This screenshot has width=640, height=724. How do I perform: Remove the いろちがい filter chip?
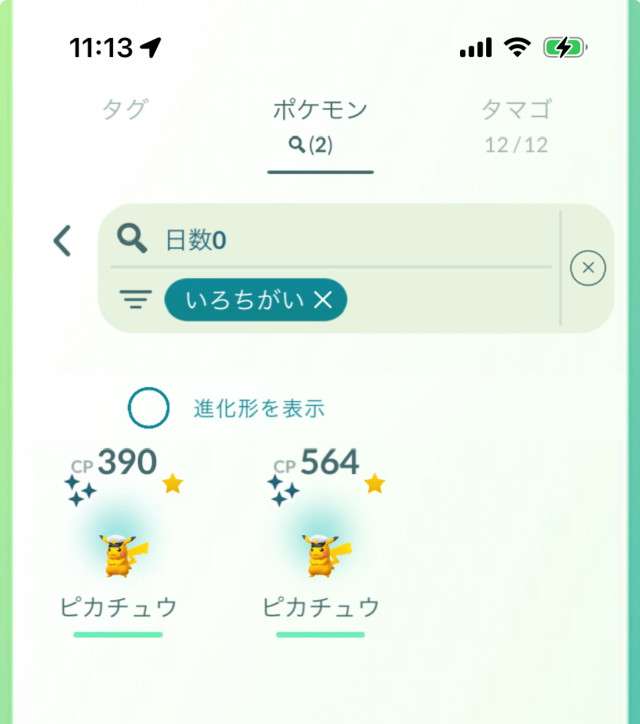[322, 299]
